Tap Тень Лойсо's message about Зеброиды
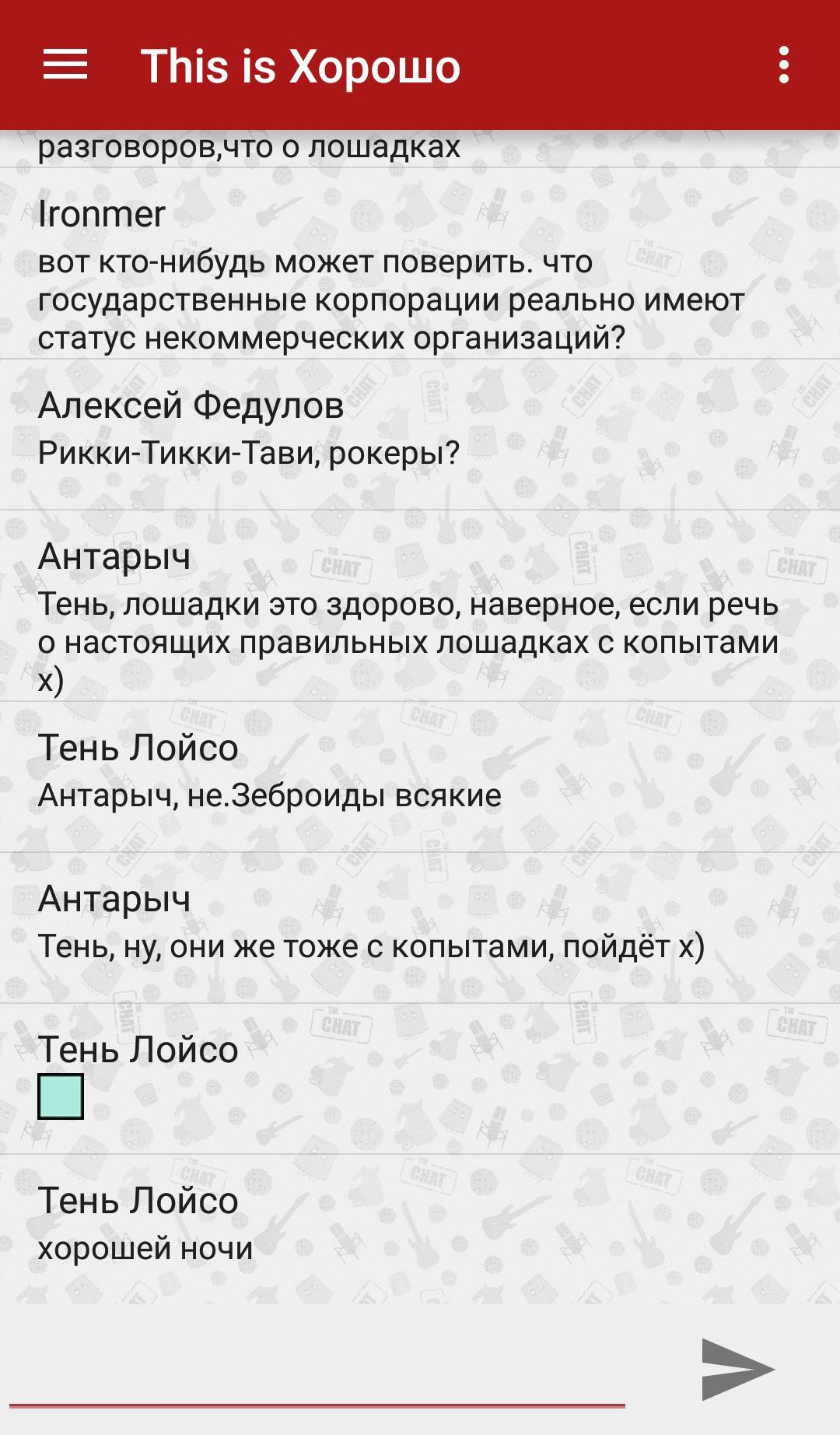840x1435 pixels. click(x=269, y=795)
